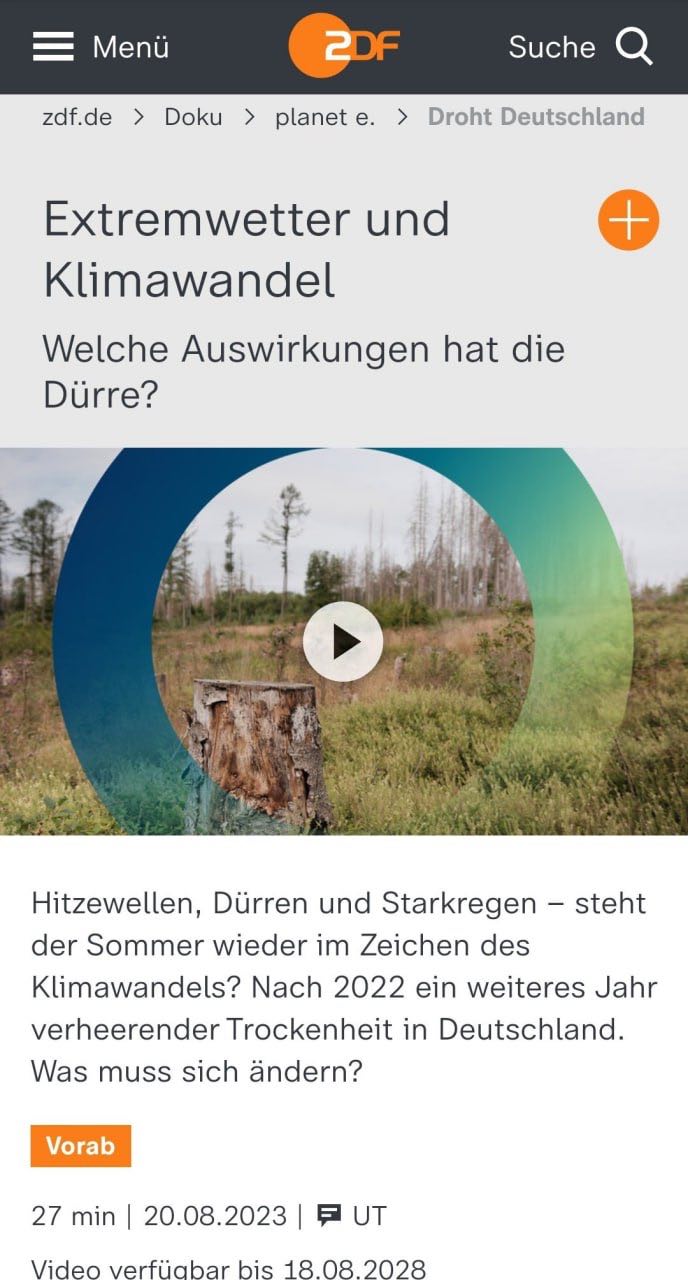The width and height of the screenshot is (688, 1280).
Task: Open the zdf.de breadcrumb link
Action: 77,117
